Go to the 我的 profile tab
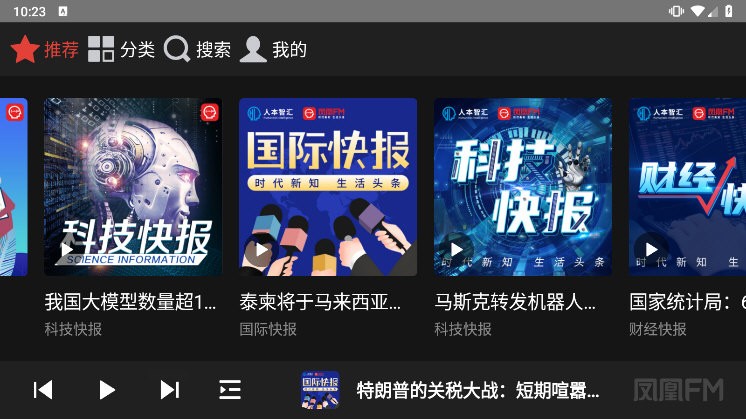 pos(274,50)
